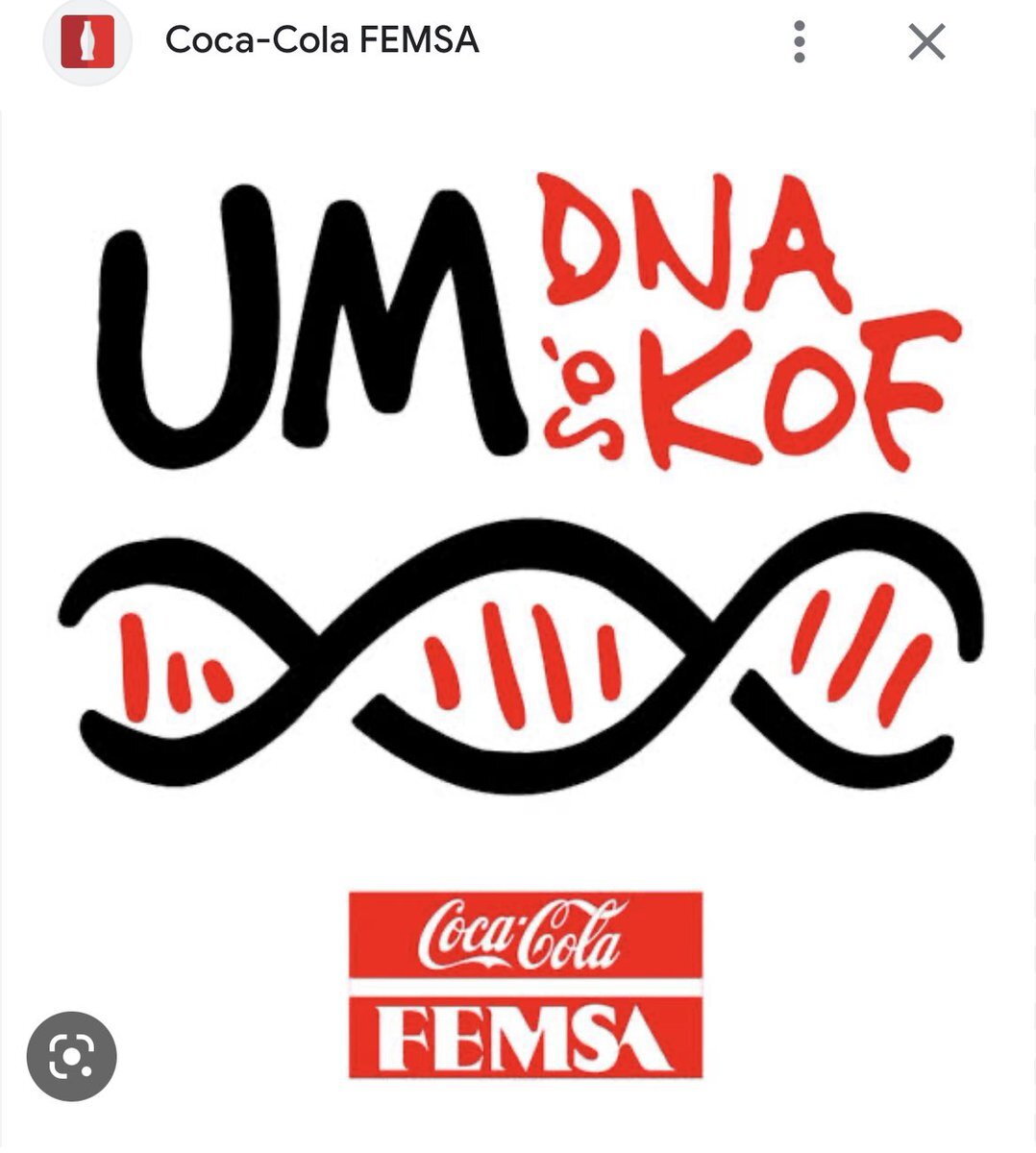
Task: Open the Coca-Cola FEMSA source site
Action: (321, 40)
